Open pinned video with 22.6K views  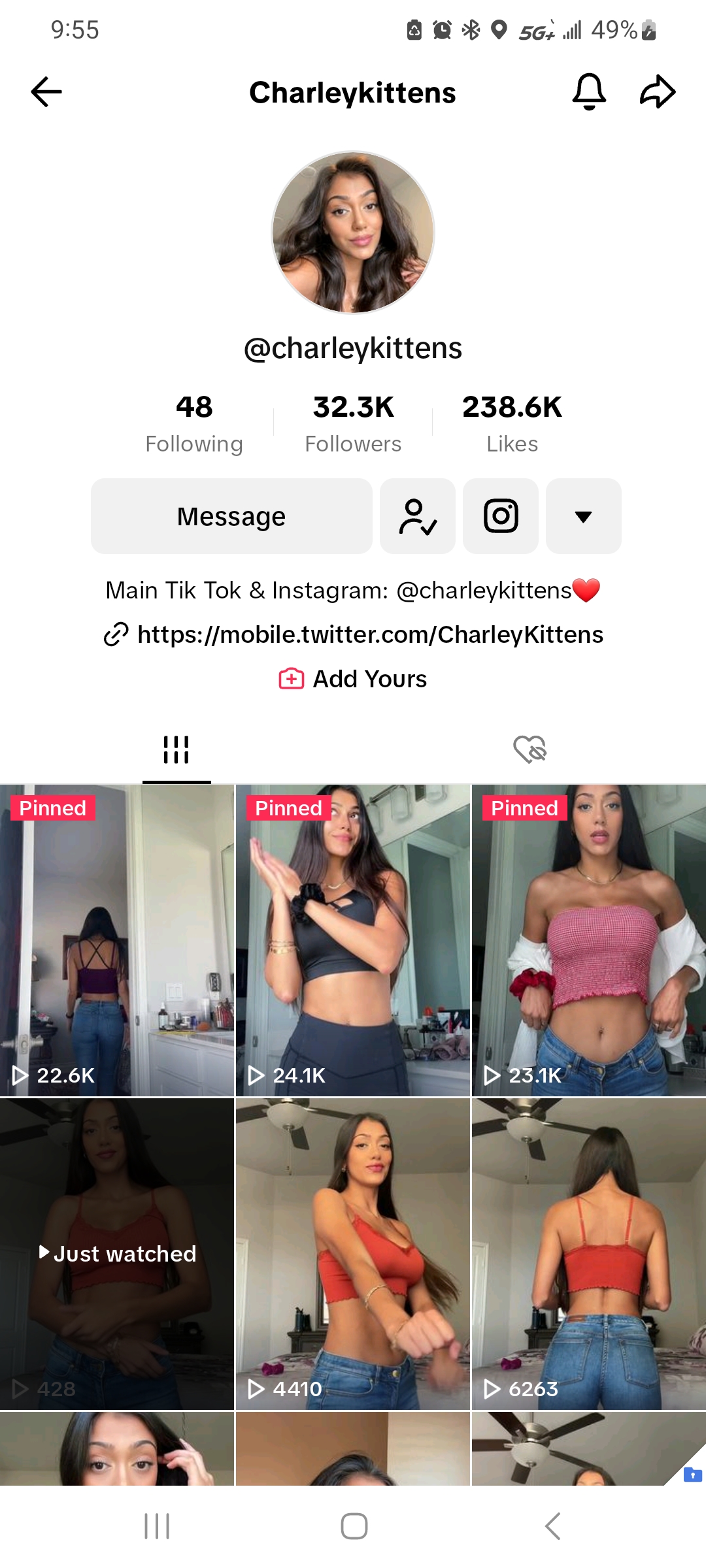117,940
